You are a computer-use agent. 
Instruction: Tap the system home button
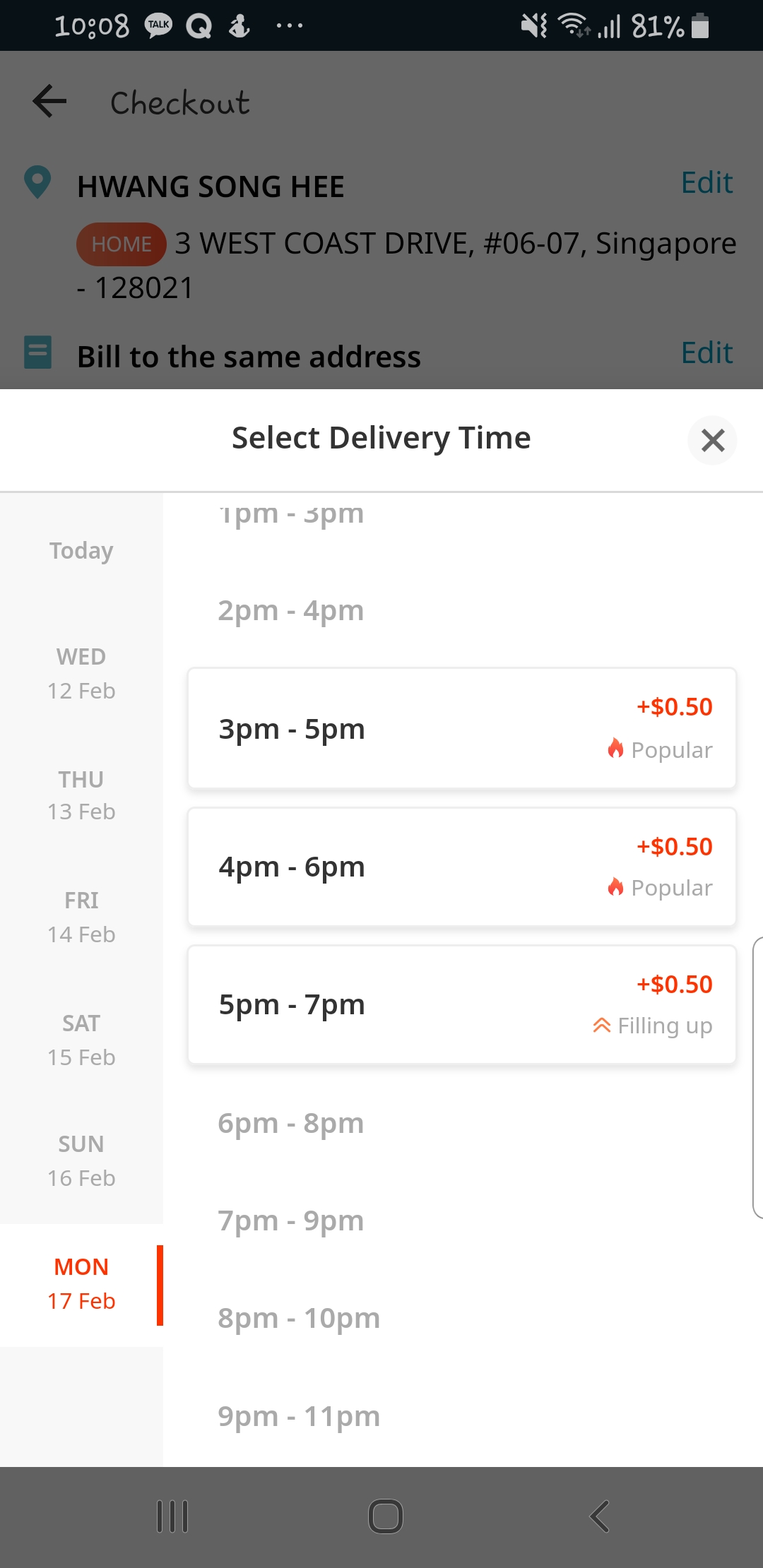(386, 1516)
